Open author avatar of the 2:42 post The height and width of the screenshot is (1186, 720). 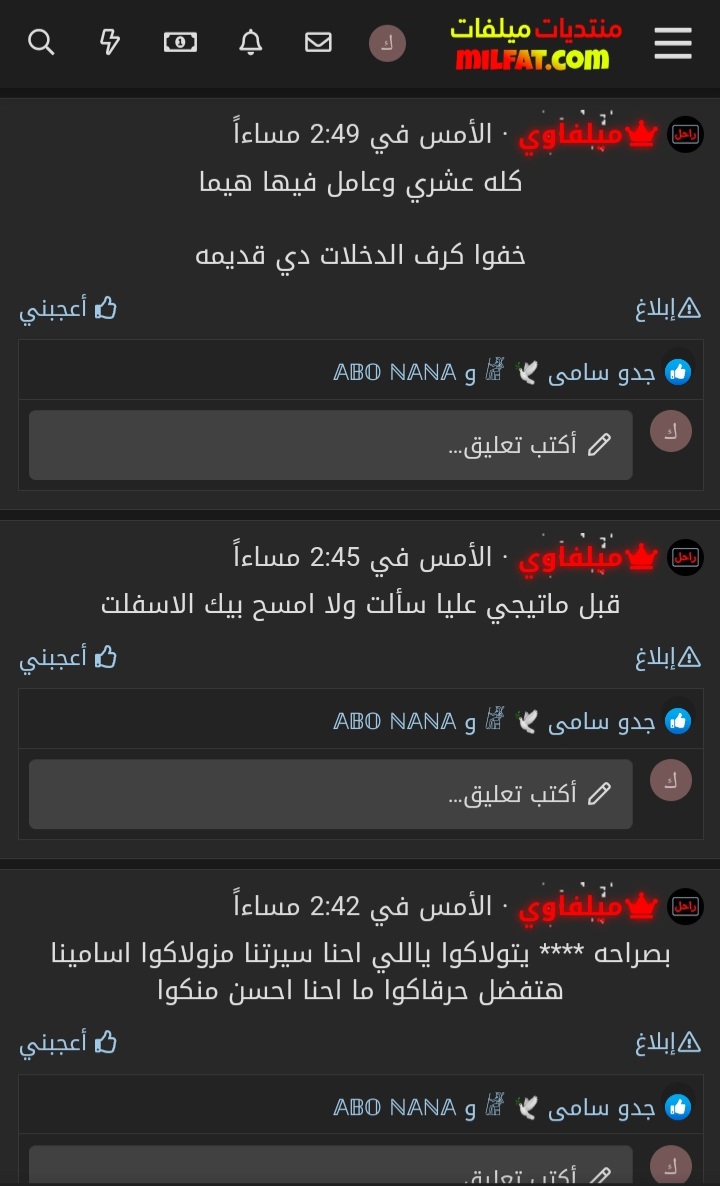(x=686, y=907)
